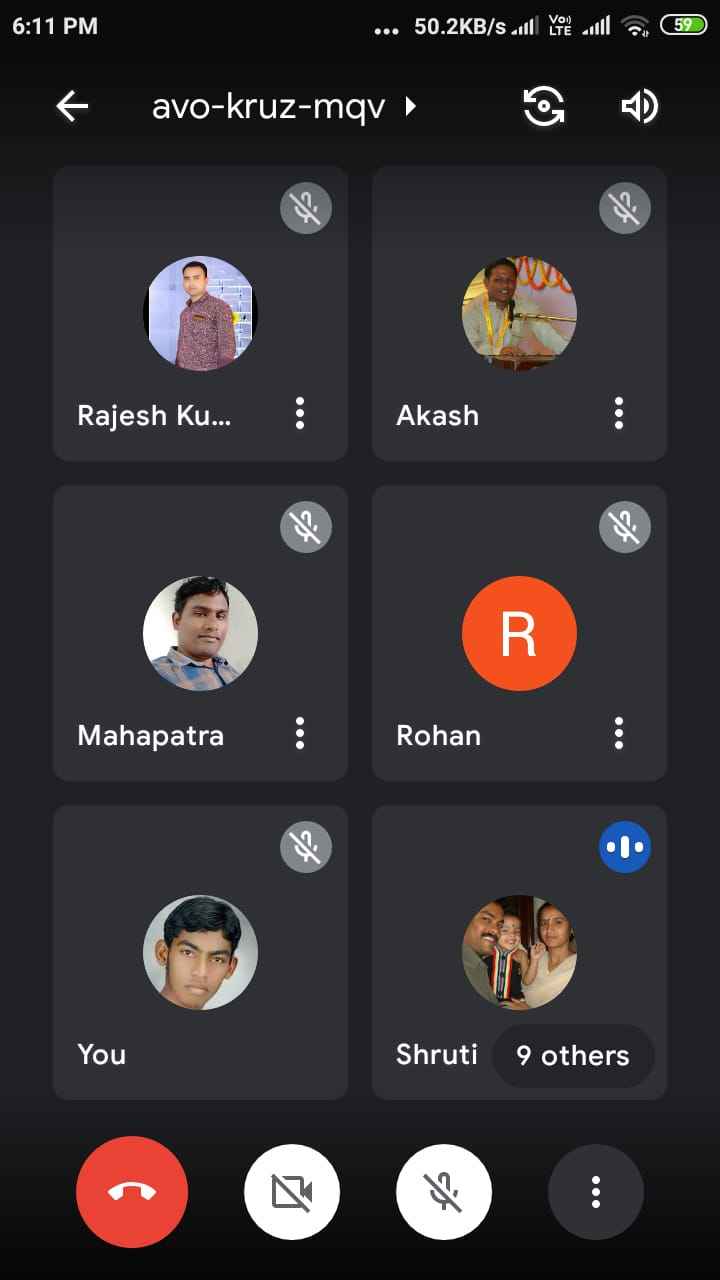Unmute your microphone

[444, 1192]
